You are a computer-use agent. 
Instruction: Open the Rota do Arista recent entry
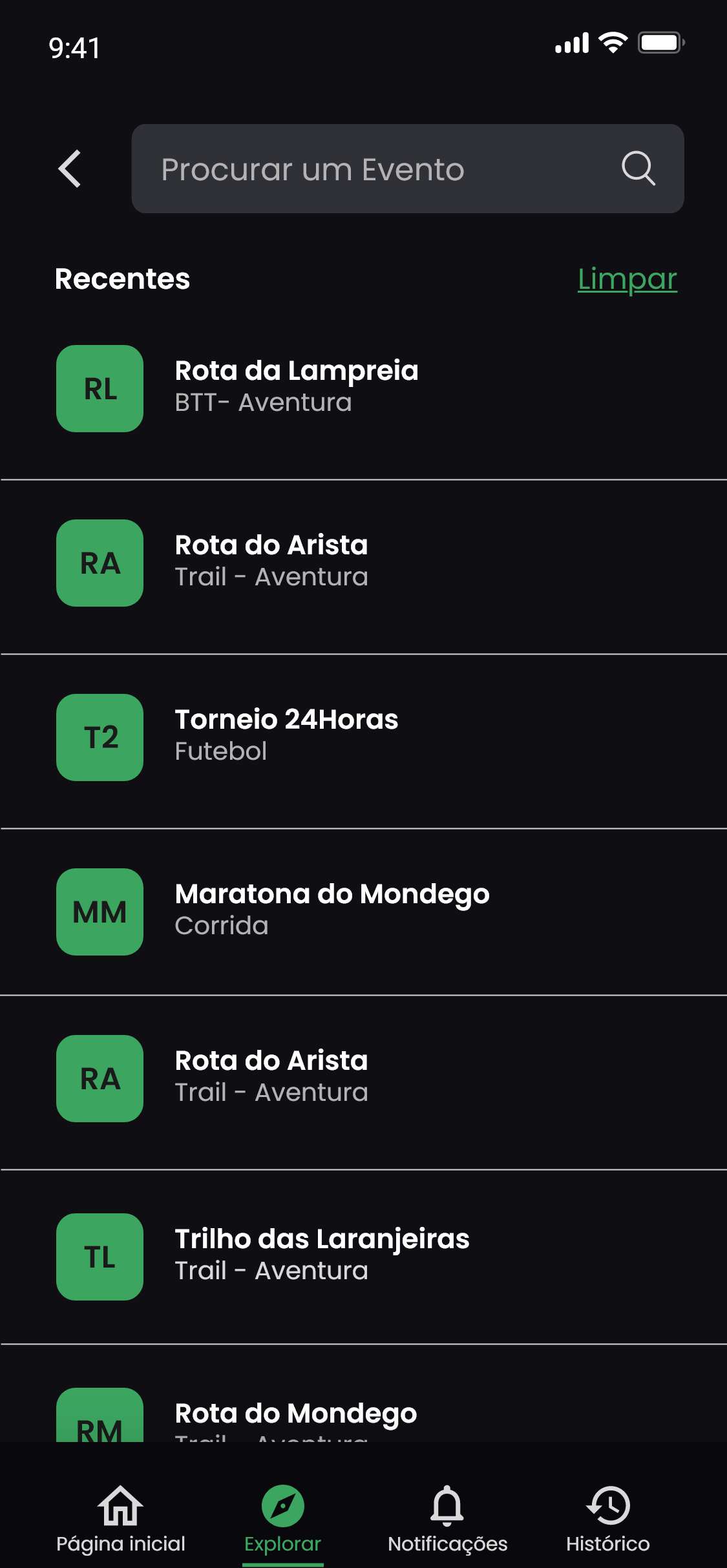[271, 559]
